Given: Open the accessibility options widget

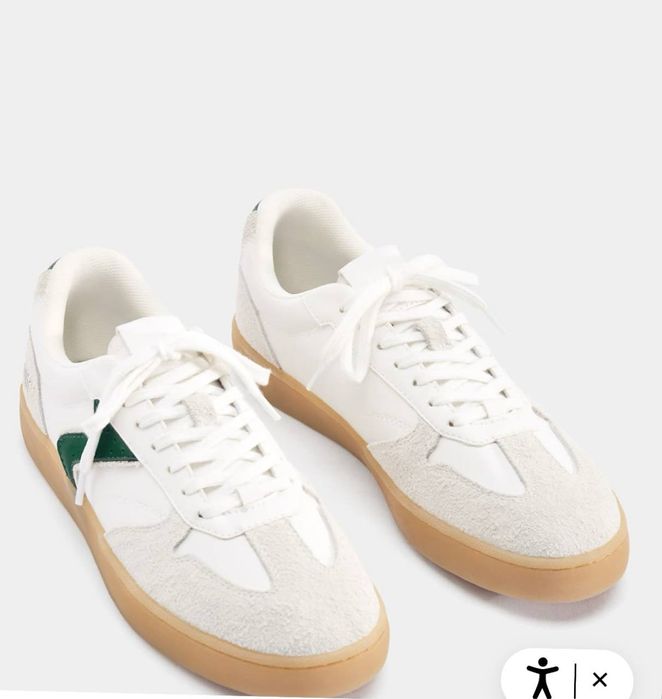Looking at the screenshot, I should coord(543,677).
